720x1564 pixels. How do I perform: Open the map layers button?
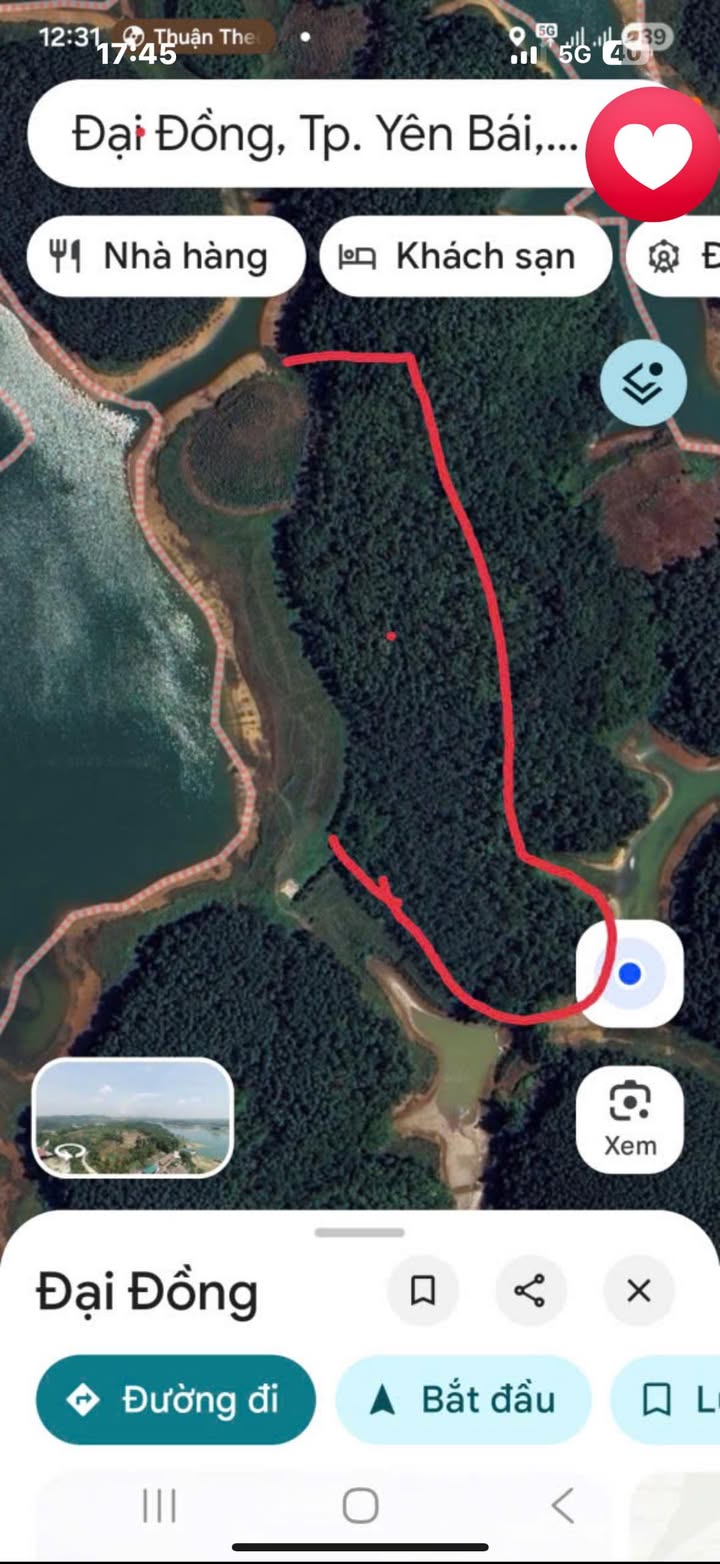[x=643, y=383]
